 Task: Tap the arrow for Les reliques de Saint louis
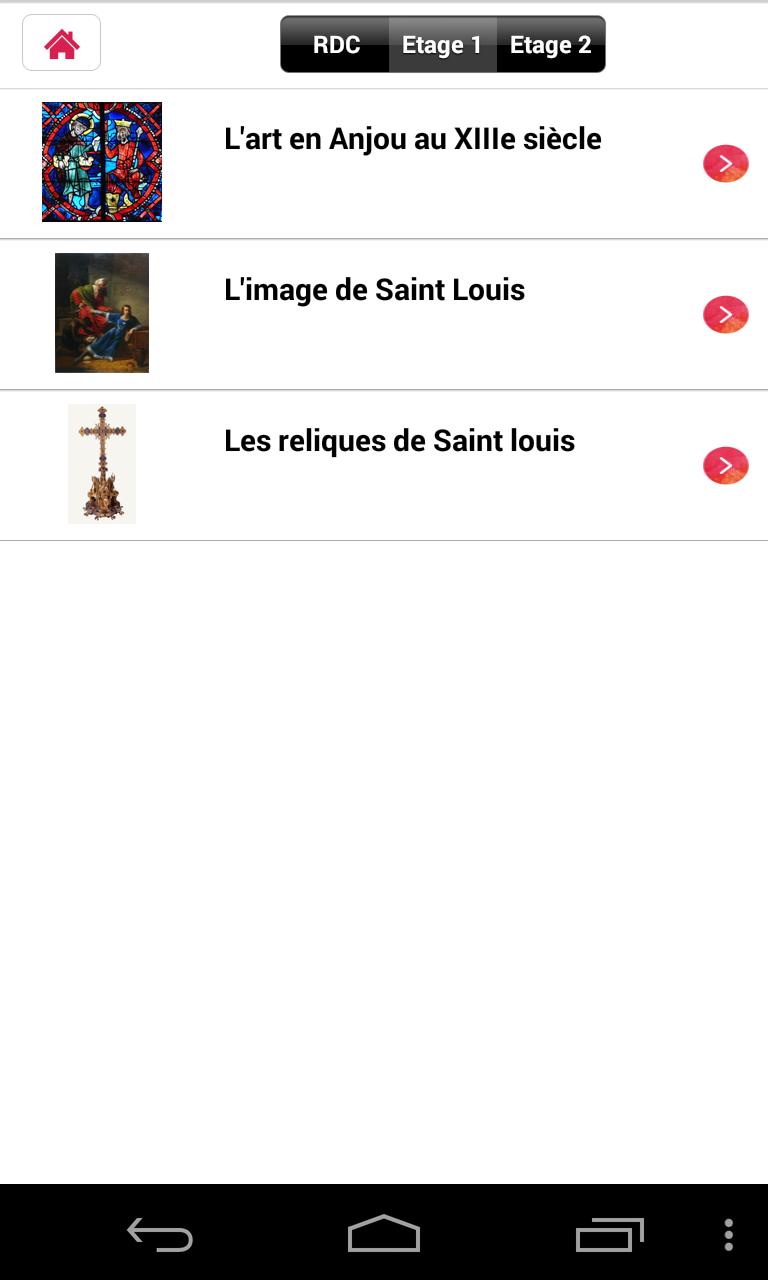click(725, 465)
